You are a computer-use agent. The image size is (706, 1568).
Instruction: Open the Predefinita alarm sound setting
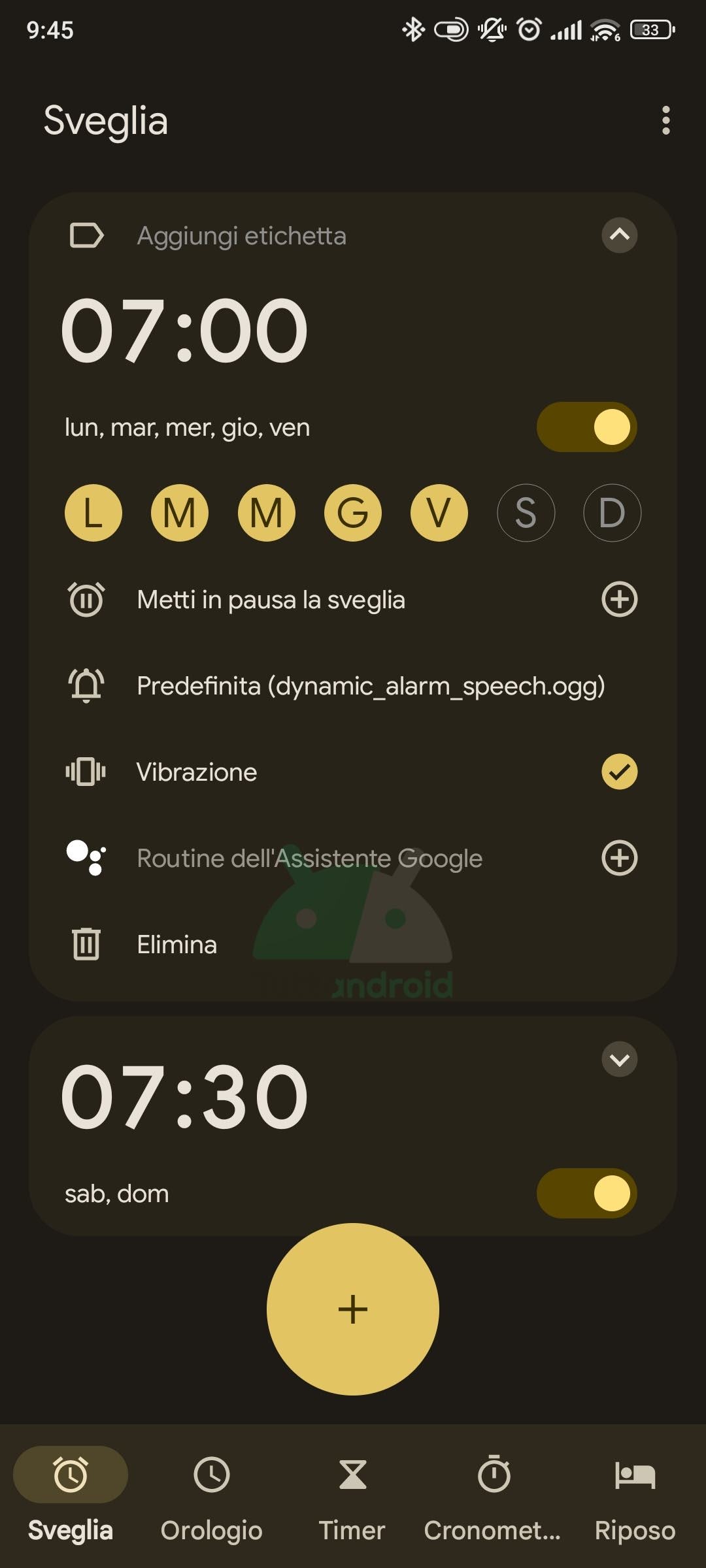tap(353, 686)
